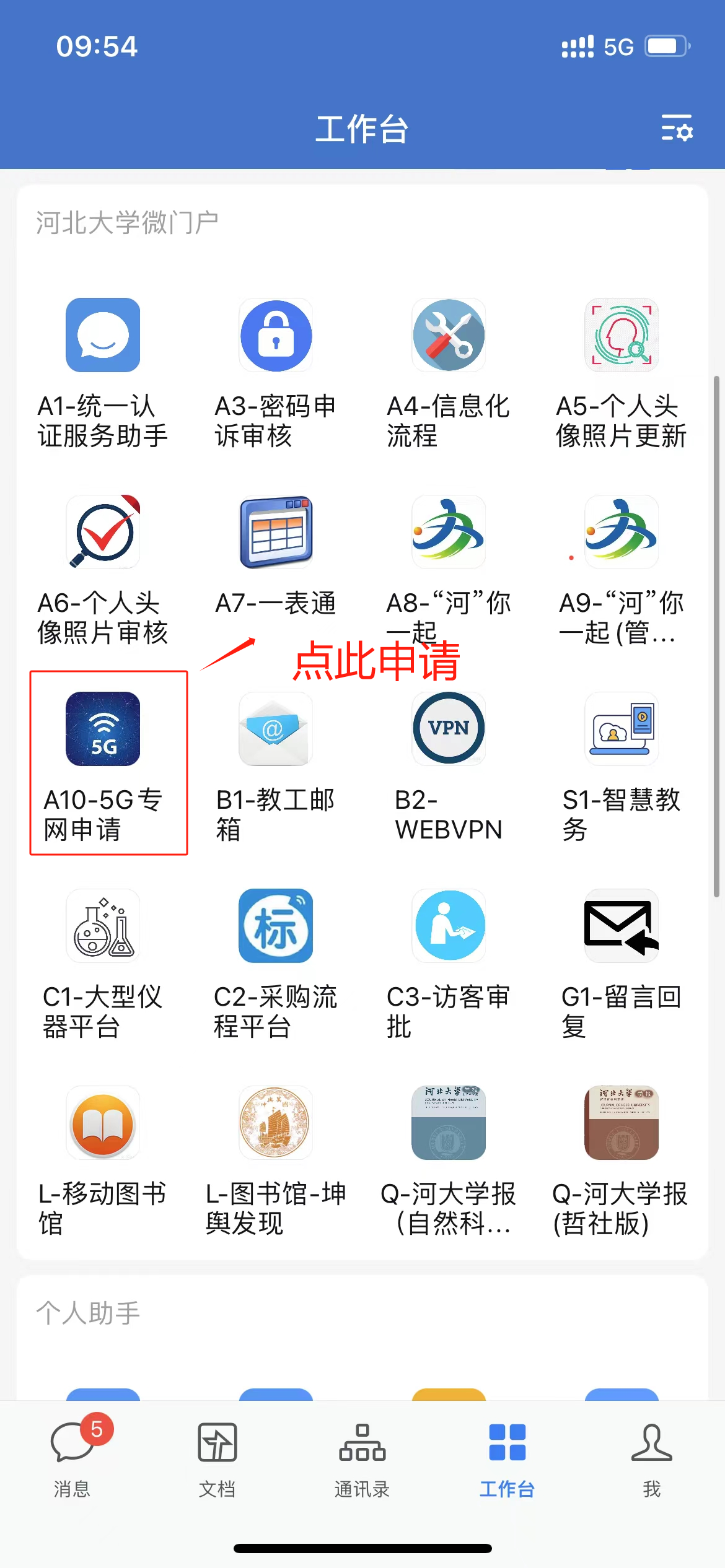Open A10-5G专网申请
The width and height of the screenshot is (725, 1568).
[103, 729]
